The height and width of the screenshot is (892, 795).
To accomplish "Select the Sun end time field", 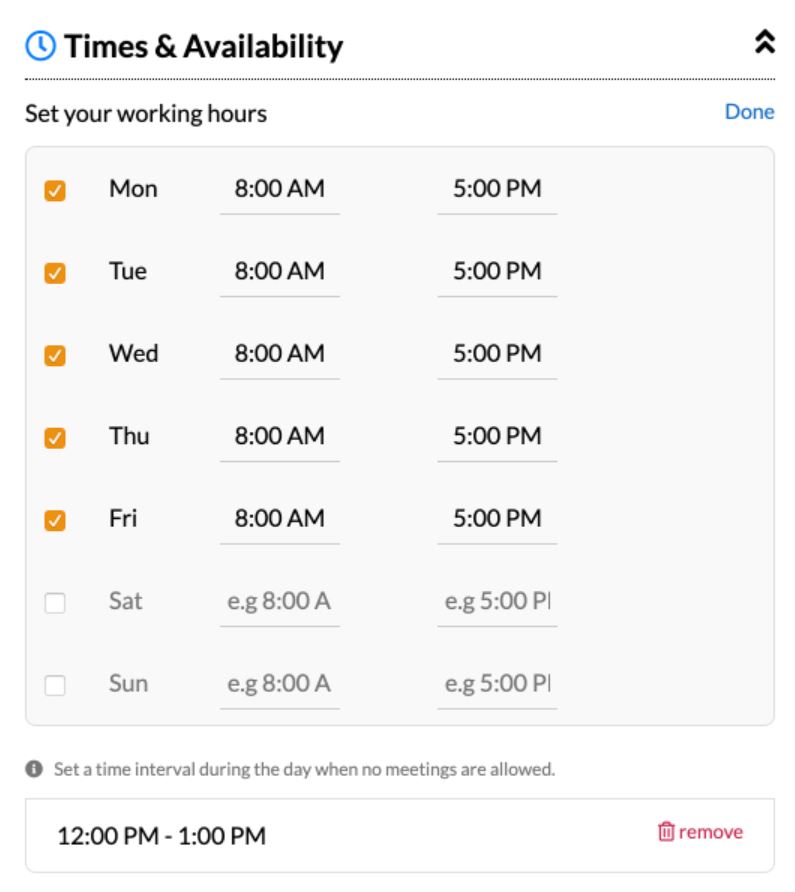I will [x=496, y=684].
